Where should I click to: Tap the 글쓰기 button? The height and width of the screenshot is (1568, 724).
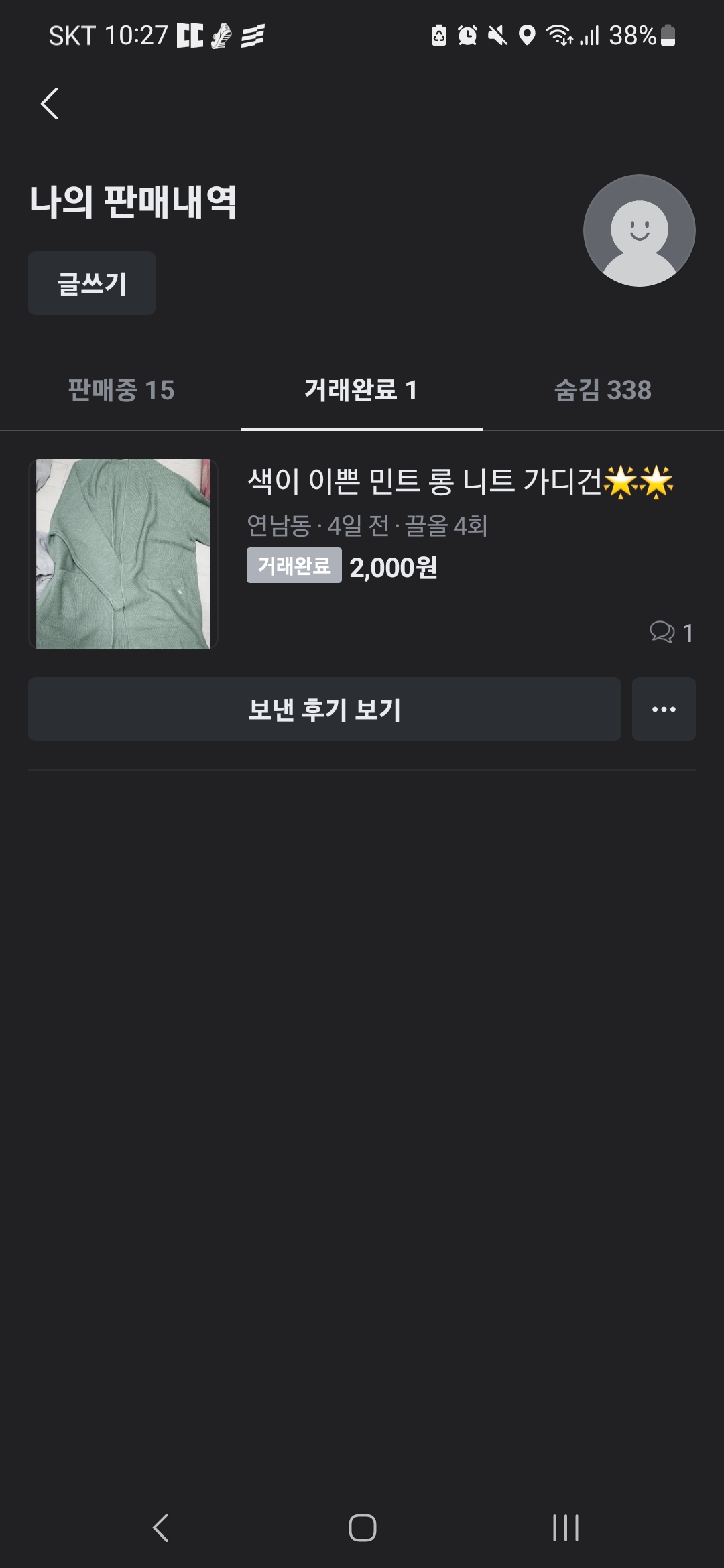[92, 283]
